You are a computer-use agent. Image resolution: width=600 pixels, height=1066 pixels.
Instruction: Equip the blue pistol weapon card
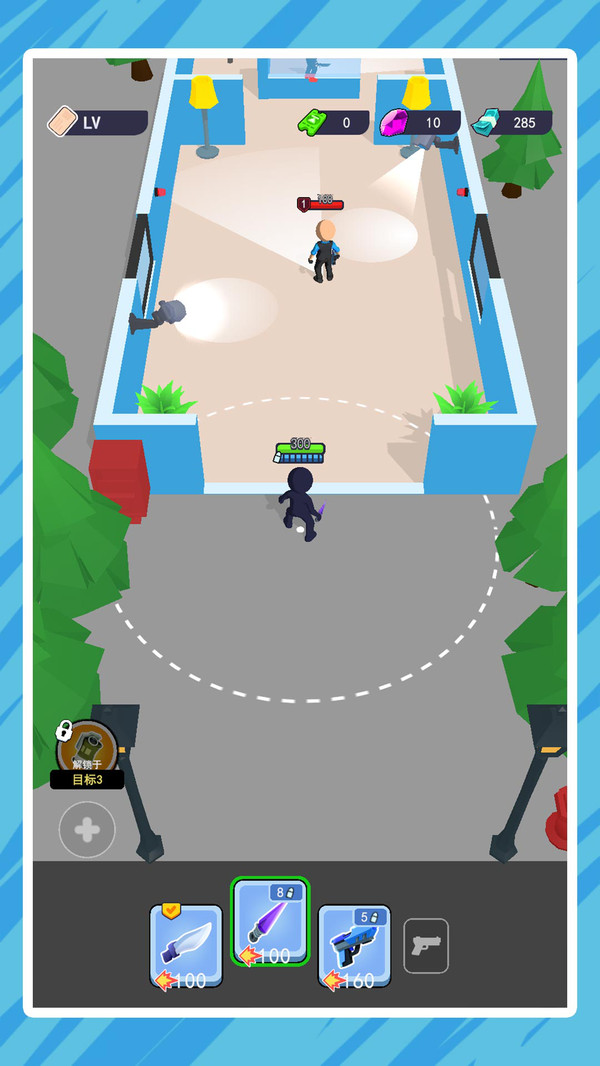tap(354, 945)
